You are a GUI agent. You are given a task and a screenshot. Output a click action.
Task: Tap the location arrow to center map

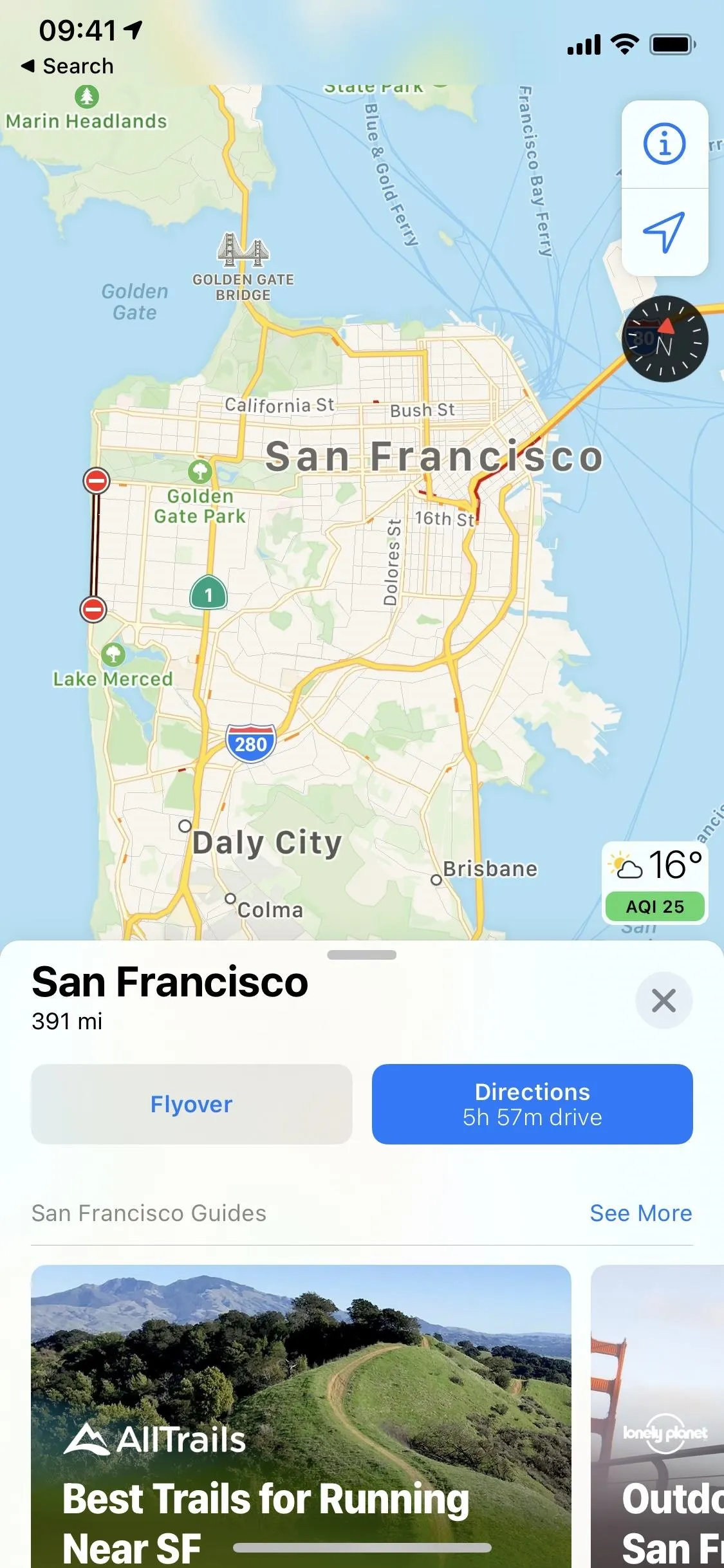point(665,232)
